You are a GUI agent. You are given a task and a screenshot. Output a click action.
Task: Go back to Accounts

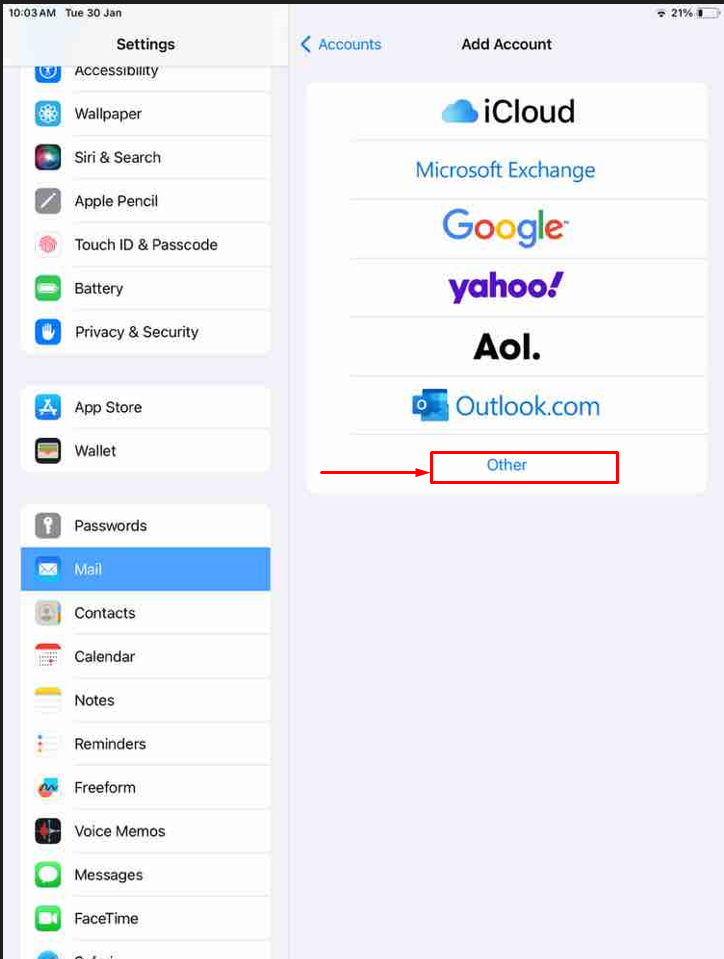coord(341,44)
